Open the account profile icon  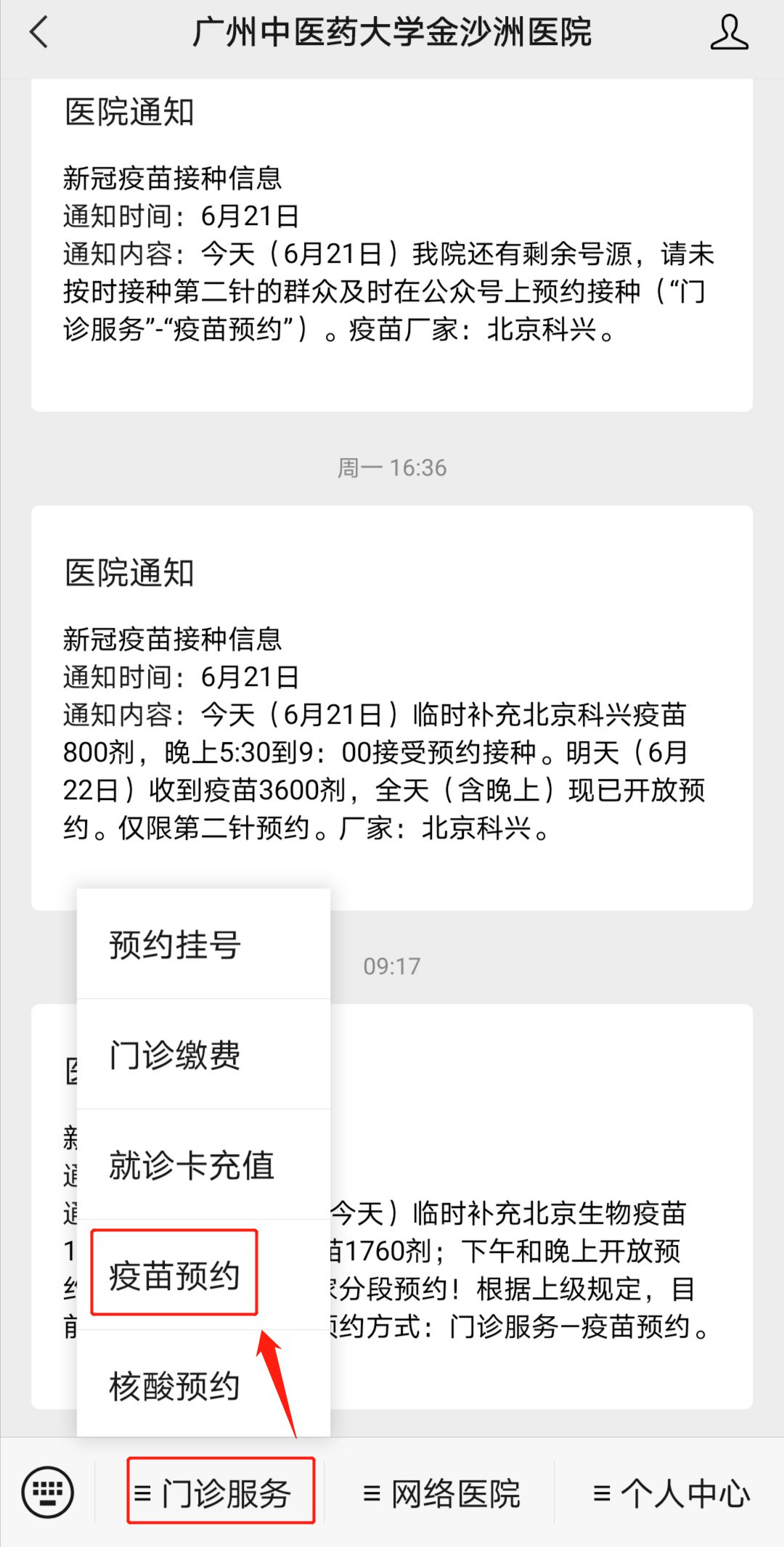(x=728, y=33)
